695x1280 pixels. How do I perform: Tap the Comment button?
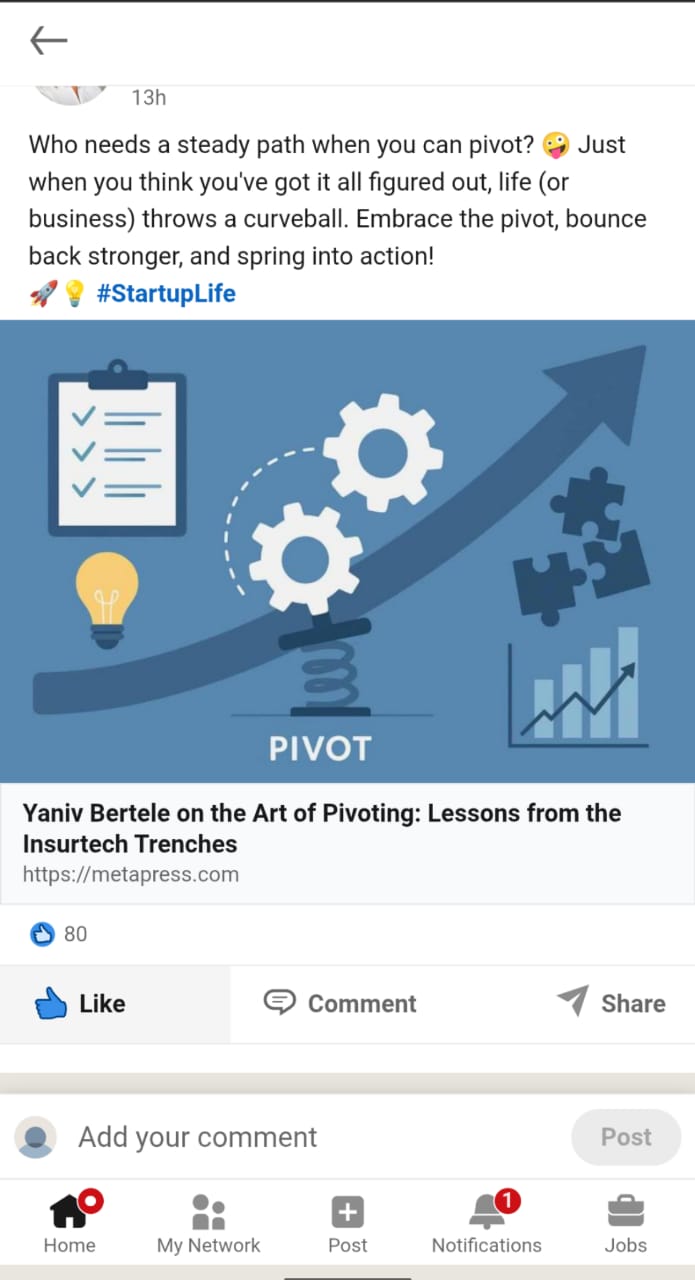pyautogui.click(x=340, y=1003)
